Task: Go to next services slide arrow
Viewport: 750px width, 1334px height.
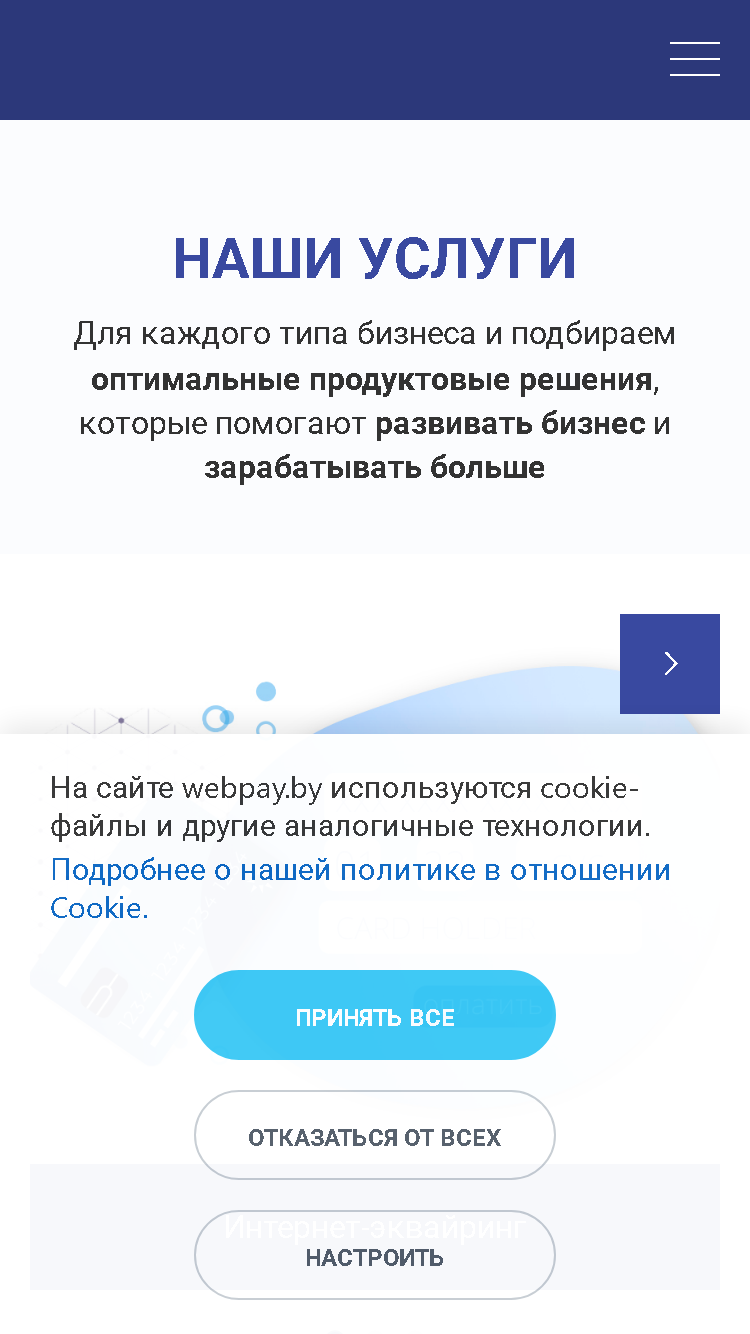Action: point(670,664)
